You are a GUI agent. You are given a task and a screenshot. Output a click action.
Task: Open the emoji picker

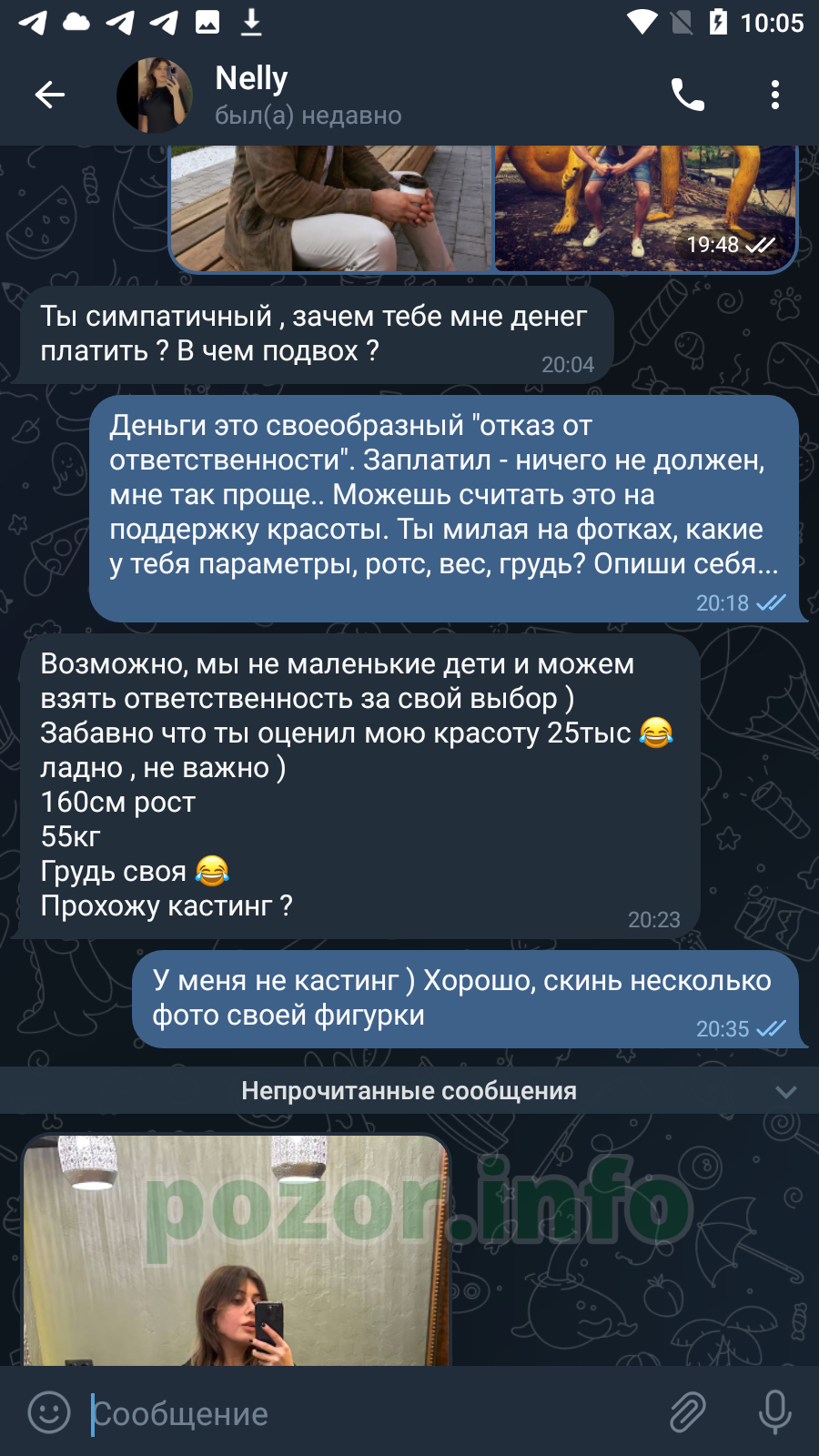(49, 1412)
